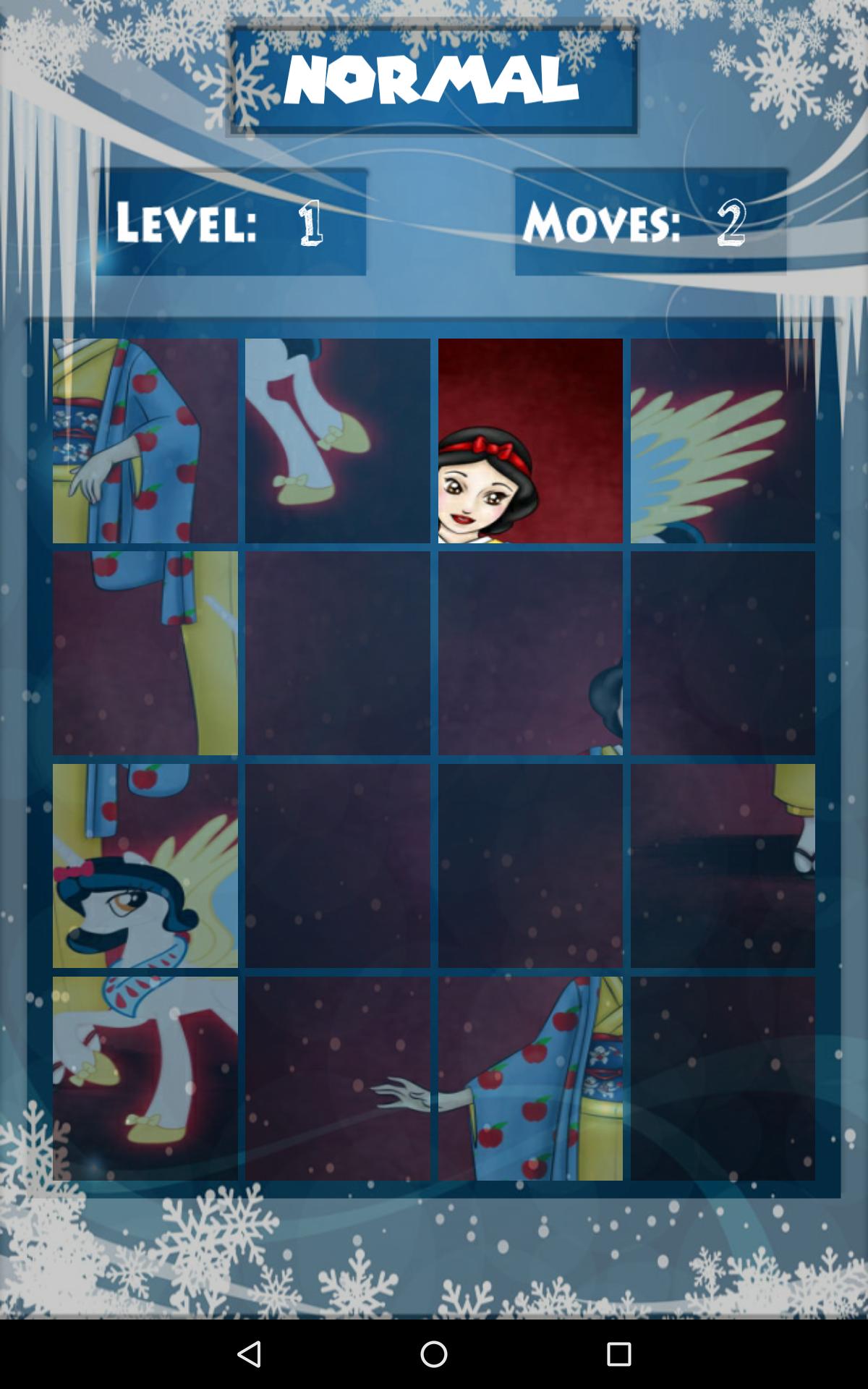Select the pony head with red bow tile
The width and height of the screenshot is (868, 1389).
(145, 866)
